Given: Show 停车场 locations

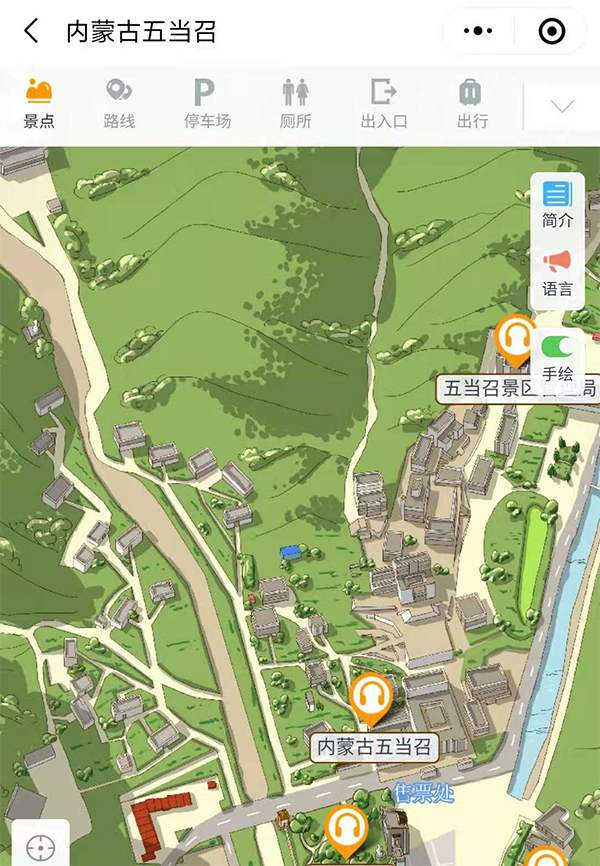Looking at the screenshot, I should click(x=207, y=104).
